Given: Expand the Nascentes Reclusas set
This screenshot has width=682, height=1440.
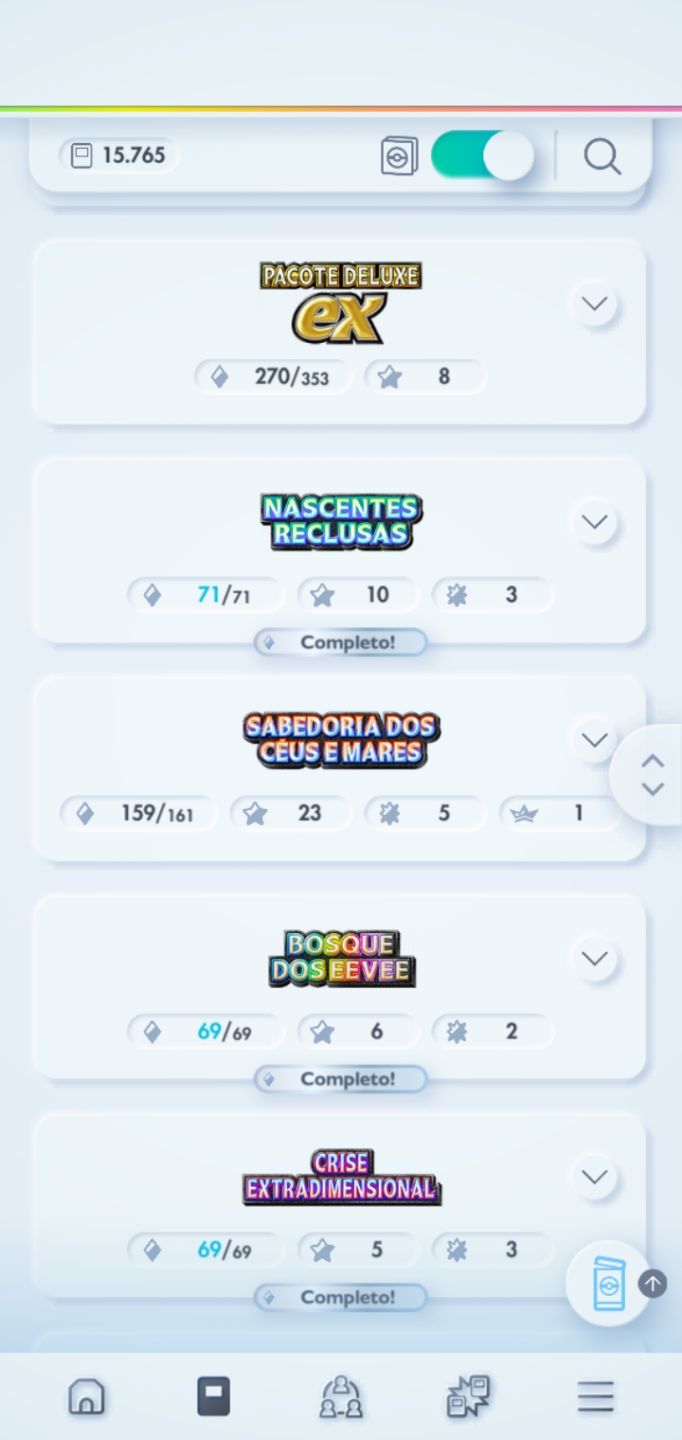Looking at the screenshot, I should point(595,521).
